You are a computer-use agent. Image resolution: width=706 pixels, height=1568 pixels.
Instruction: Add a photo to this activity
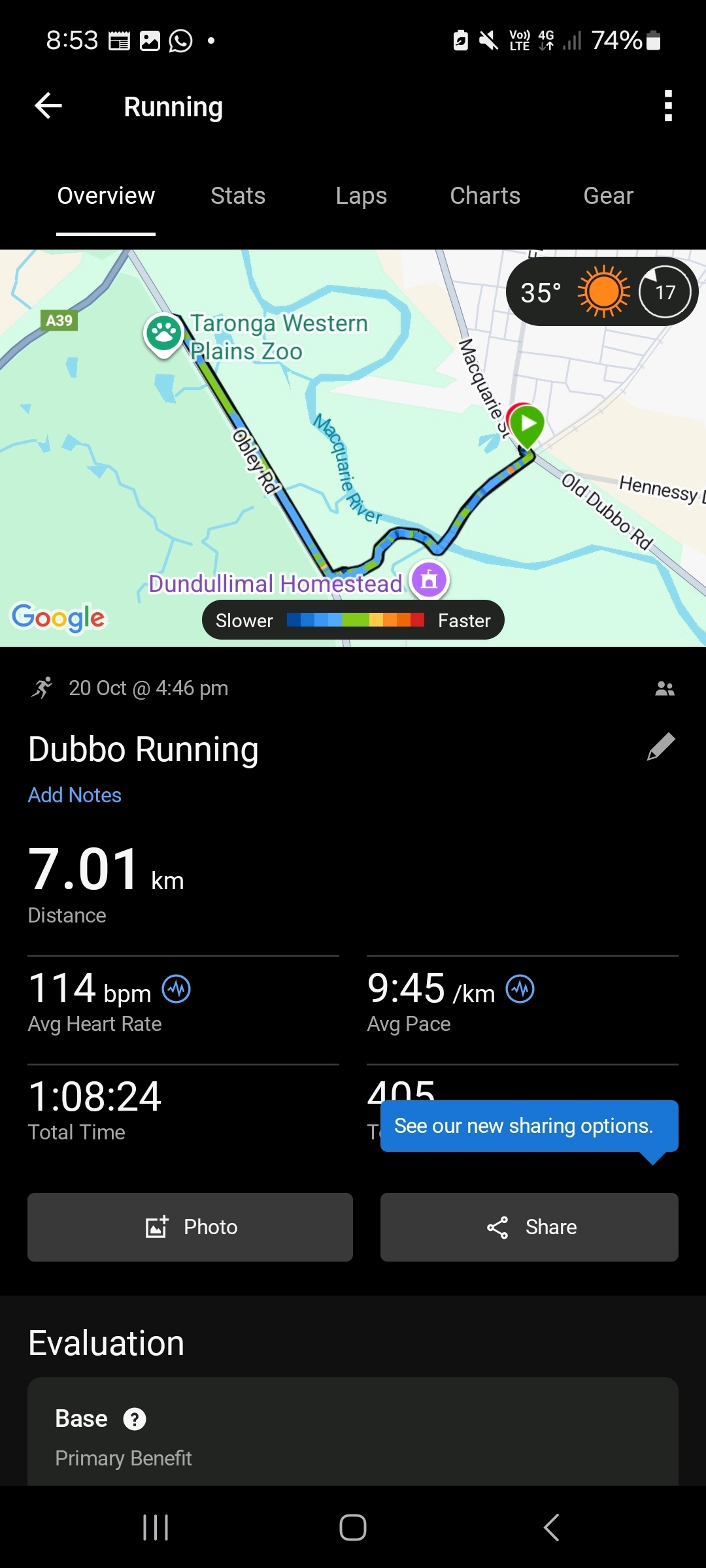pyautogui.click(x=190, y=1227)
